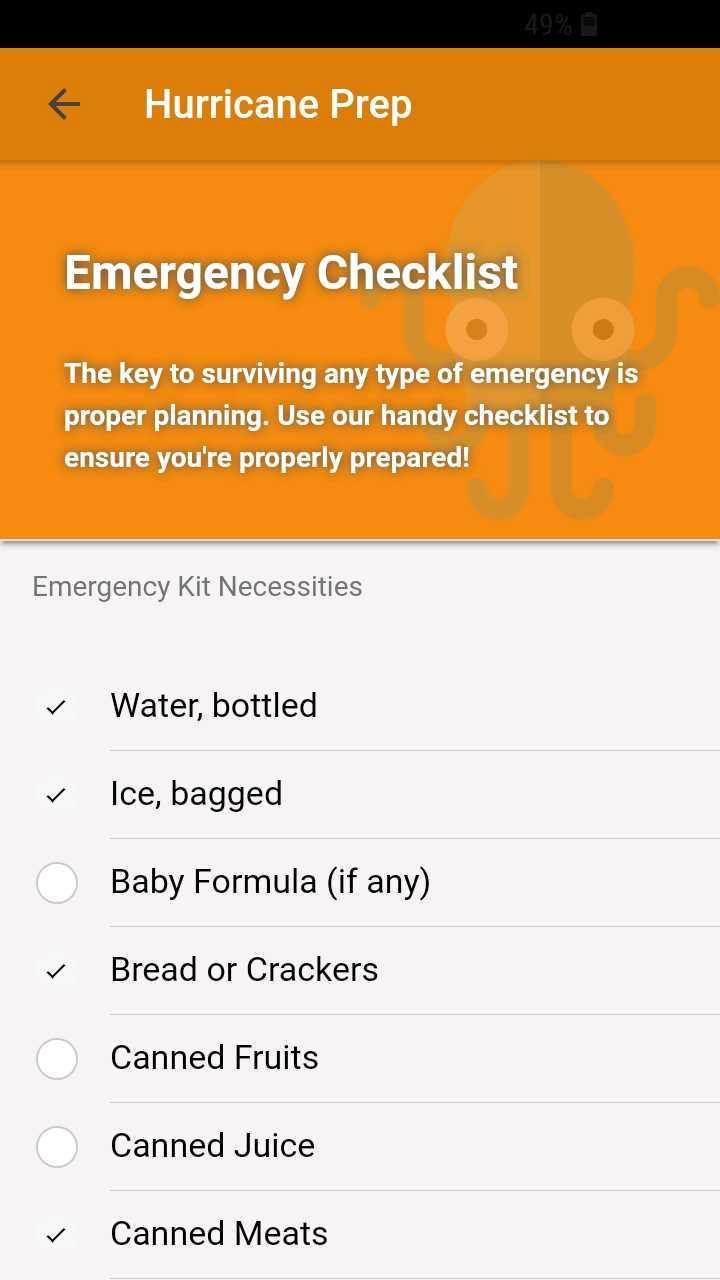Uncheck the Water, bottled item

point(57,707)
